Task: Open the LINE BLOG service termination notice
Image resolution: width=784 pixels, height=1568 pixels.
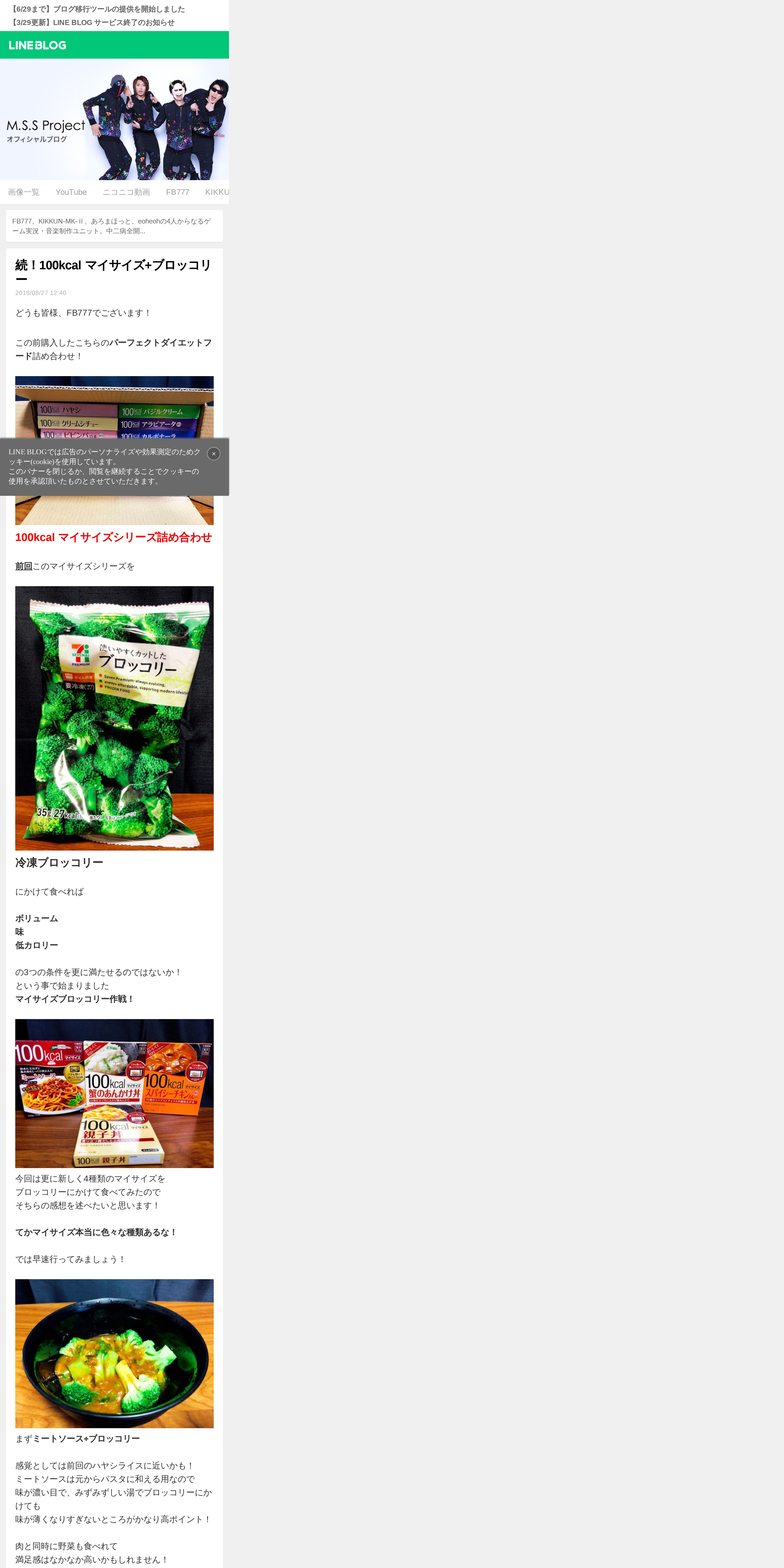Action: point(93,23)
